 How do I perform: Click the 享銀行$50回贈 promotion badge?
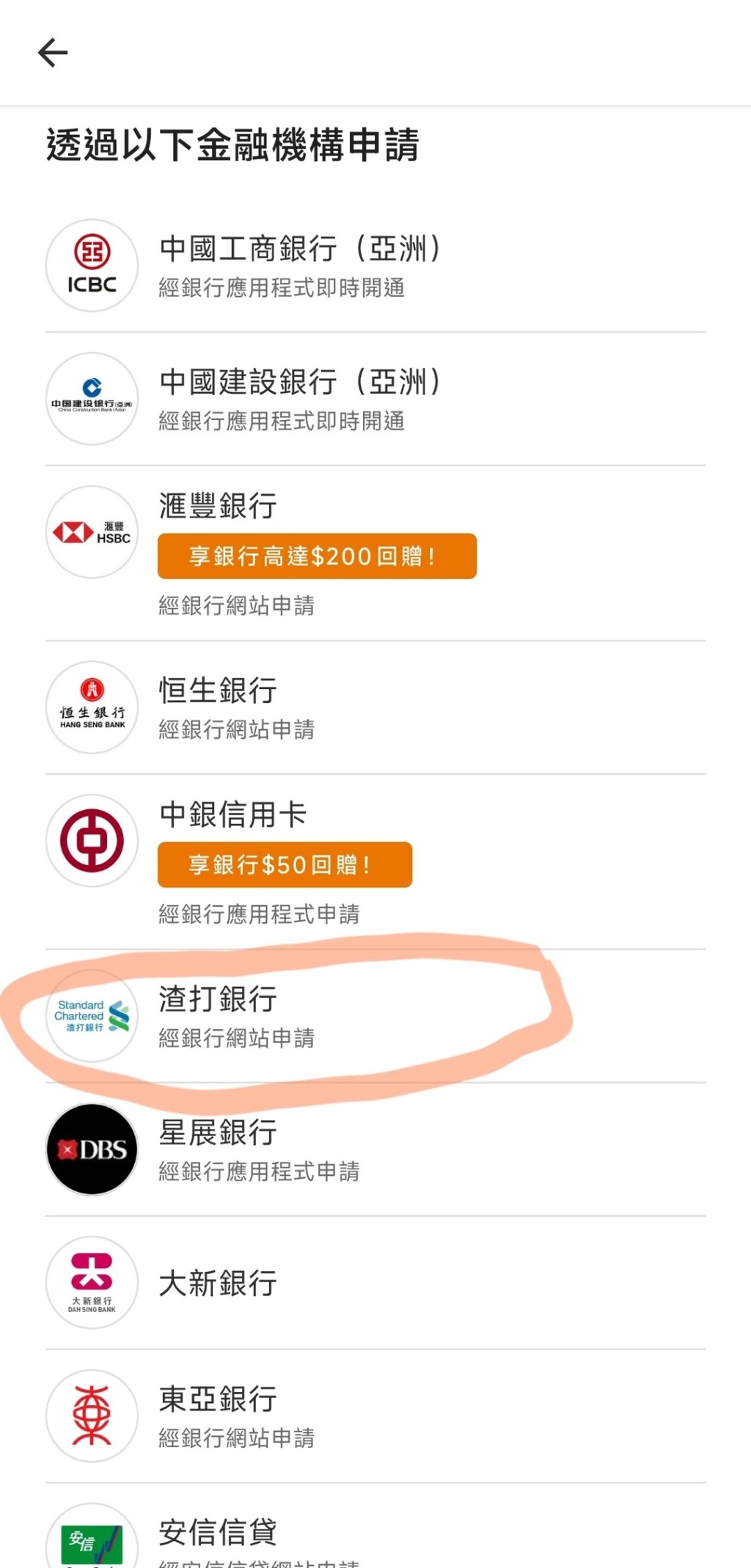[x=285, y=865]
